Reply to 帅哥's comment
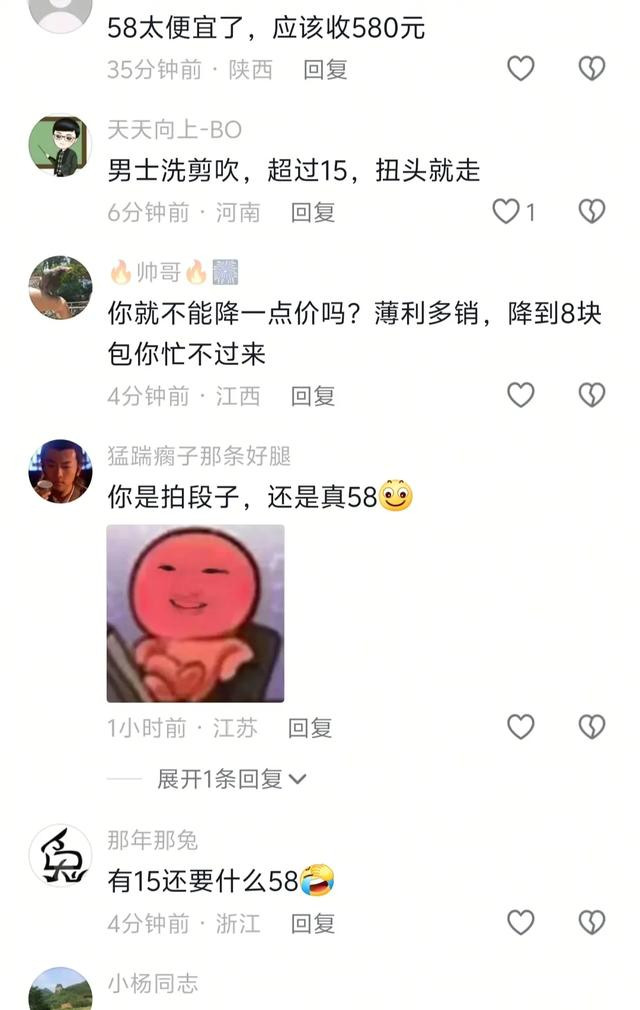Image resolution: width=640 pixels, height=1010 pixels. pos(312,396)
